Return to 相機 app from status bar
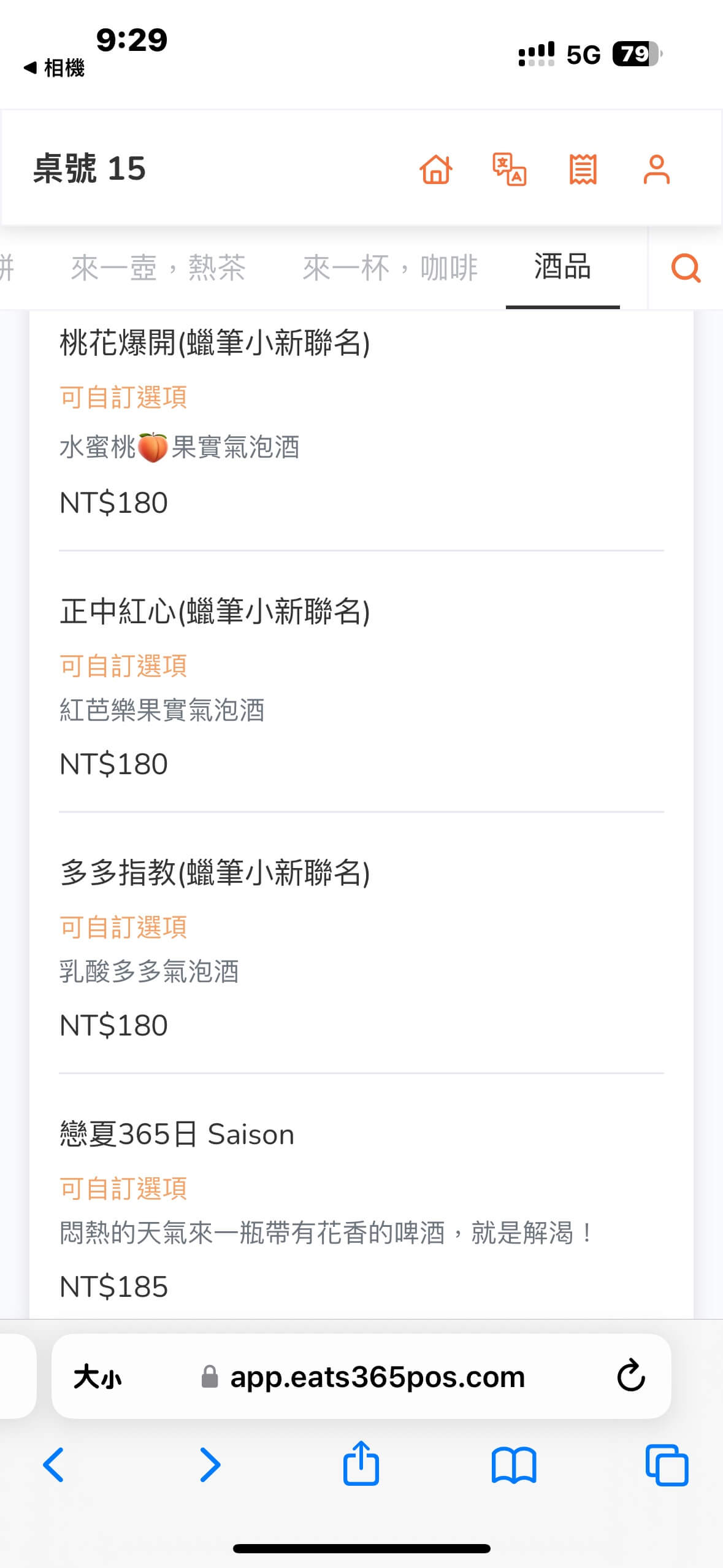This screenshot has height=1568, width=723. click(x=54, y=67)
